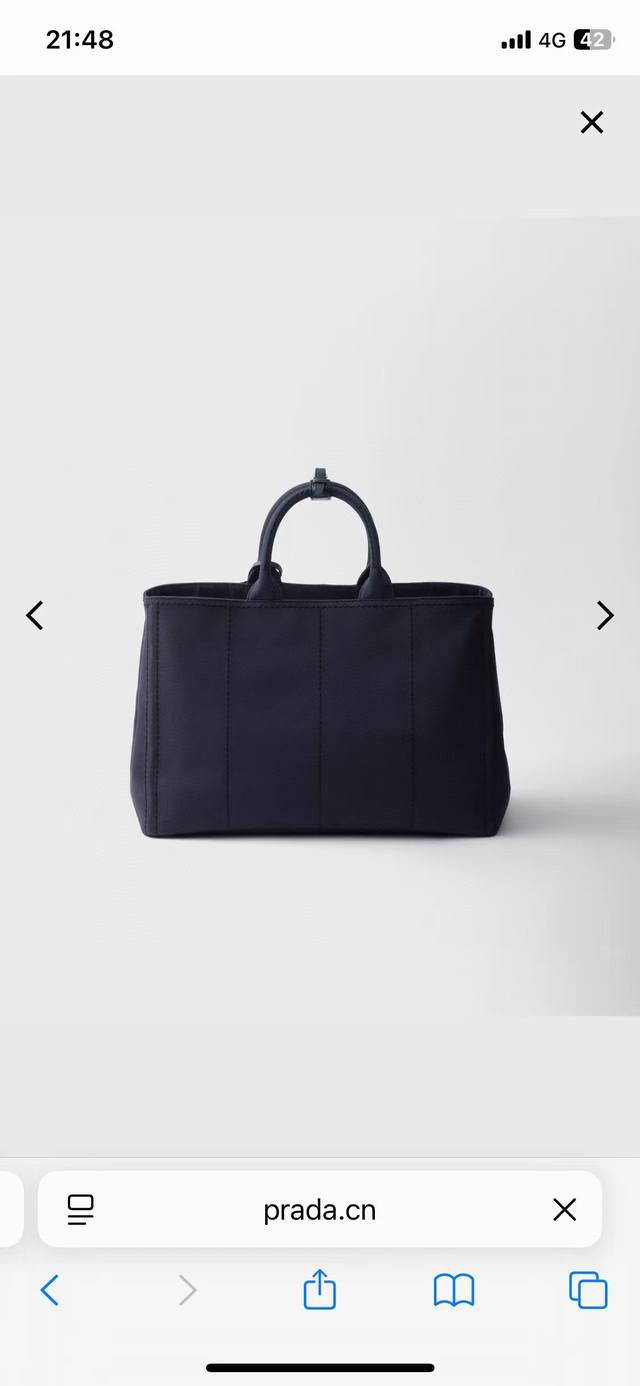Open the page reader options menu

pos(81,1210)
